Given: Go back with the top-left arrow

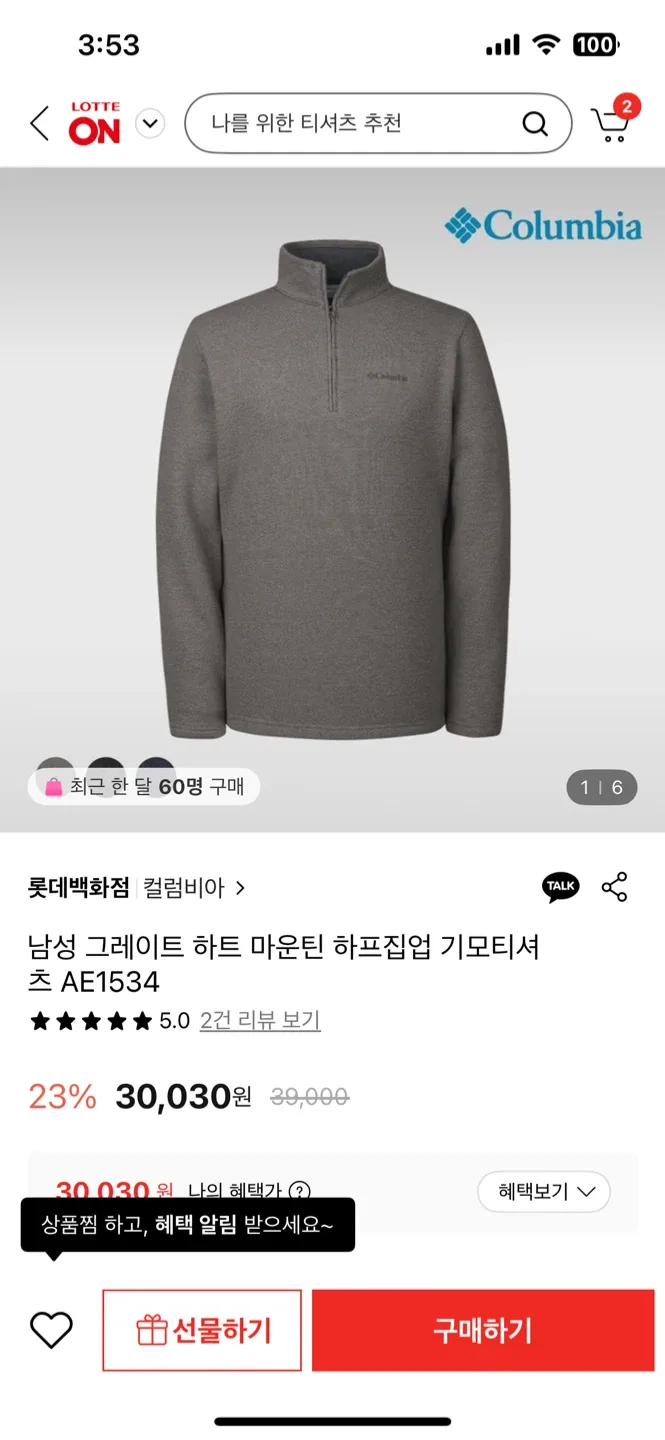Looking at the screenshot, I should (x=39, y=125).
